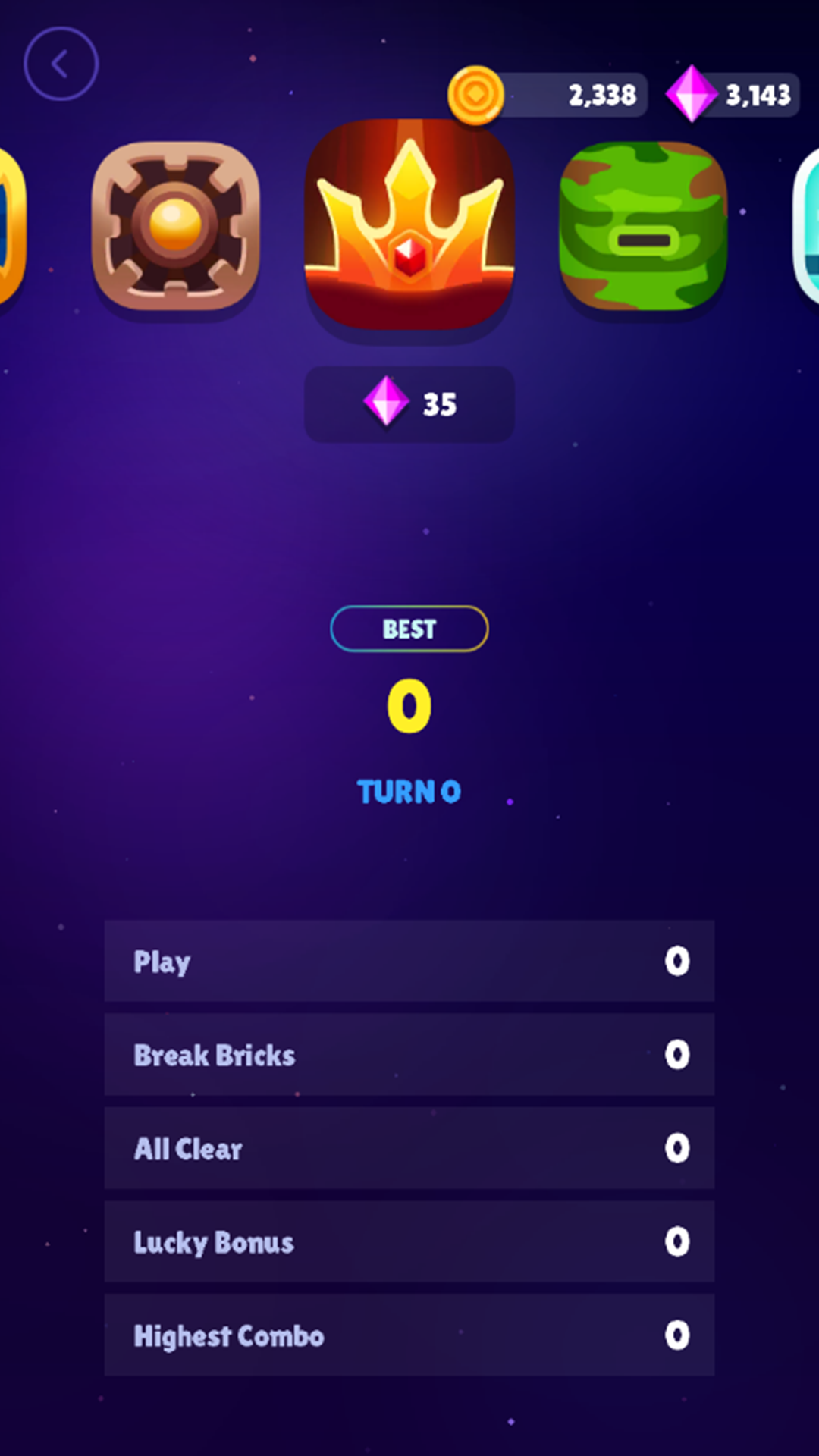Screen dimensions: 819x1456
Task: Purchase the crown skin for 35 gems
Action: 409,404
